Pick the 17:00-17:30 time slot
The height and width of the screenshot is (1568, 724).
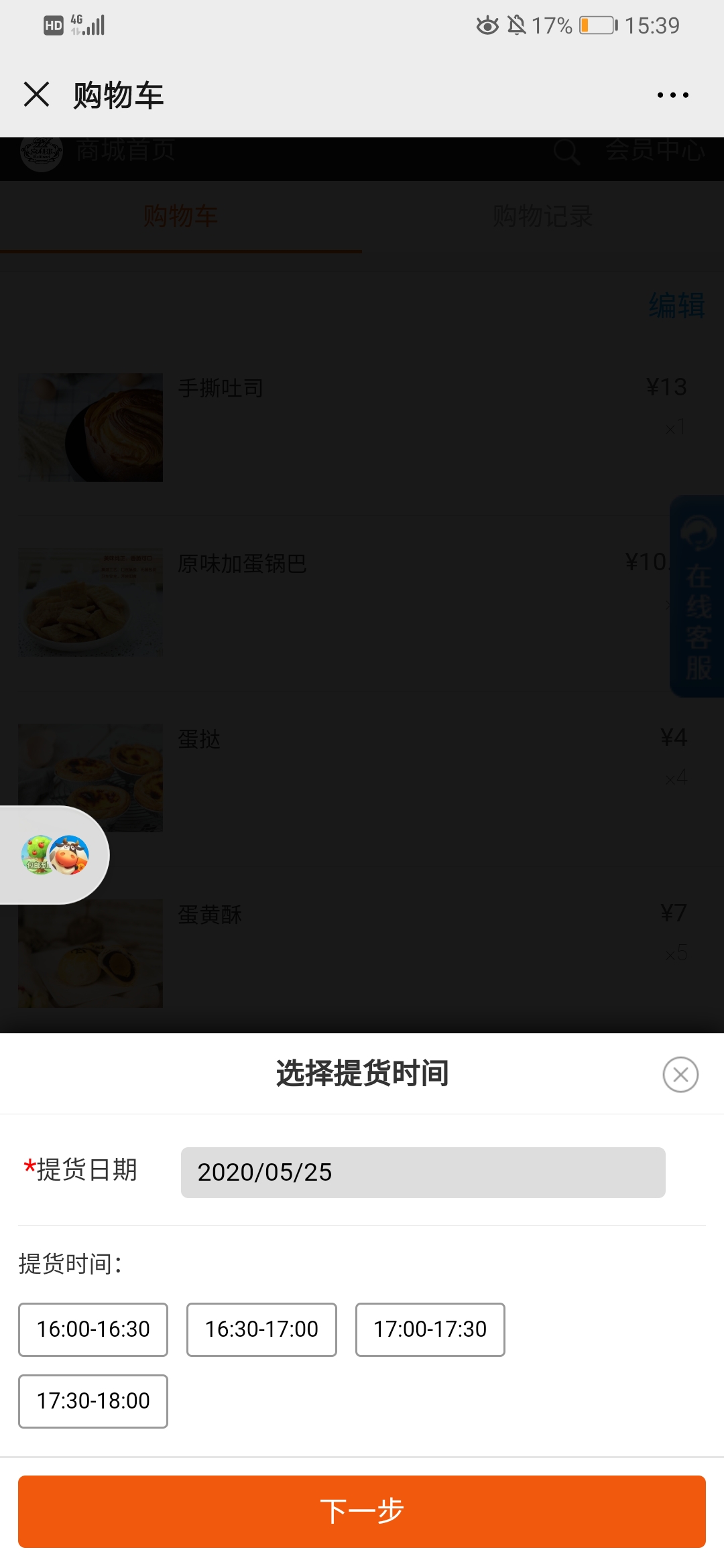pyautogui.click(x=430, y=1329)
